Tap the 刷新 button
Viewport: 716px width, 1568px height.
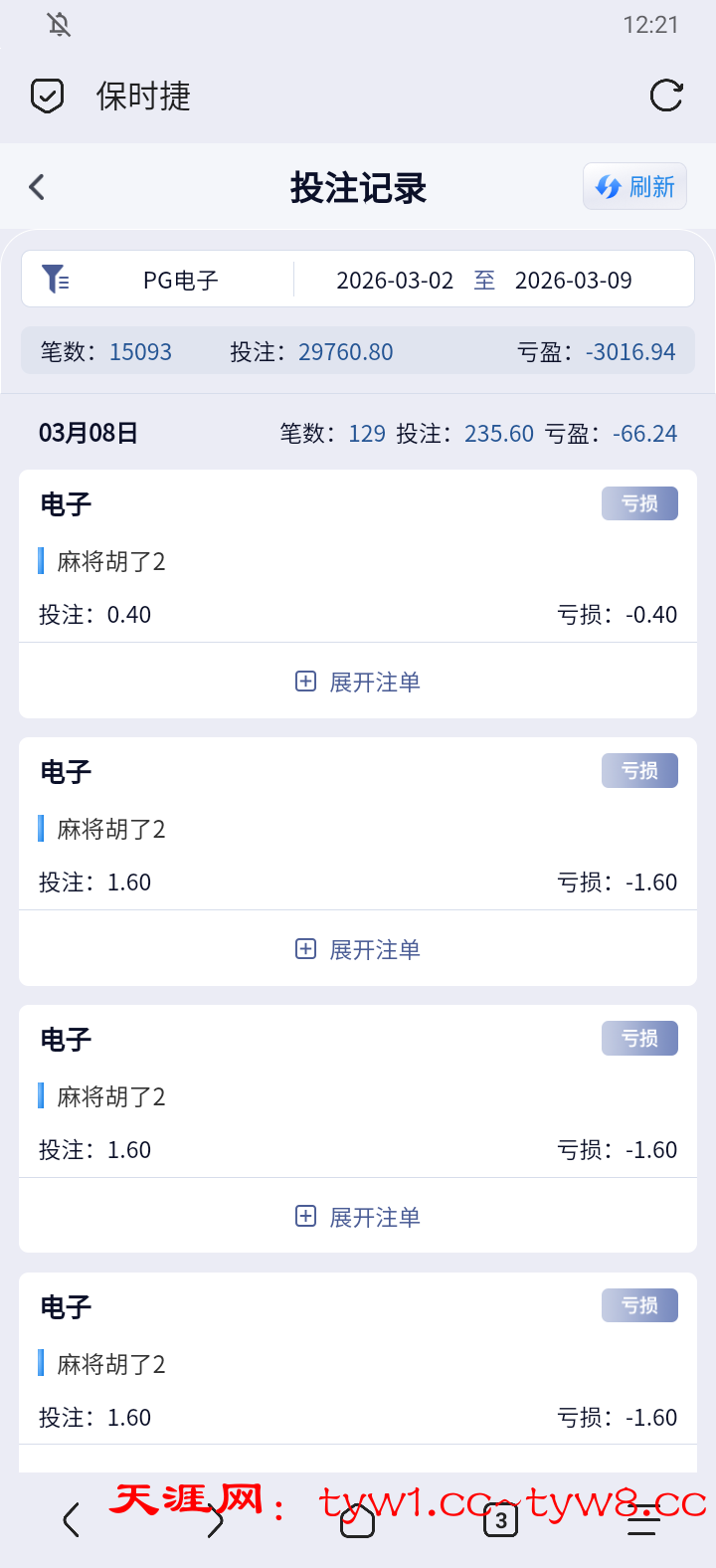634,186
